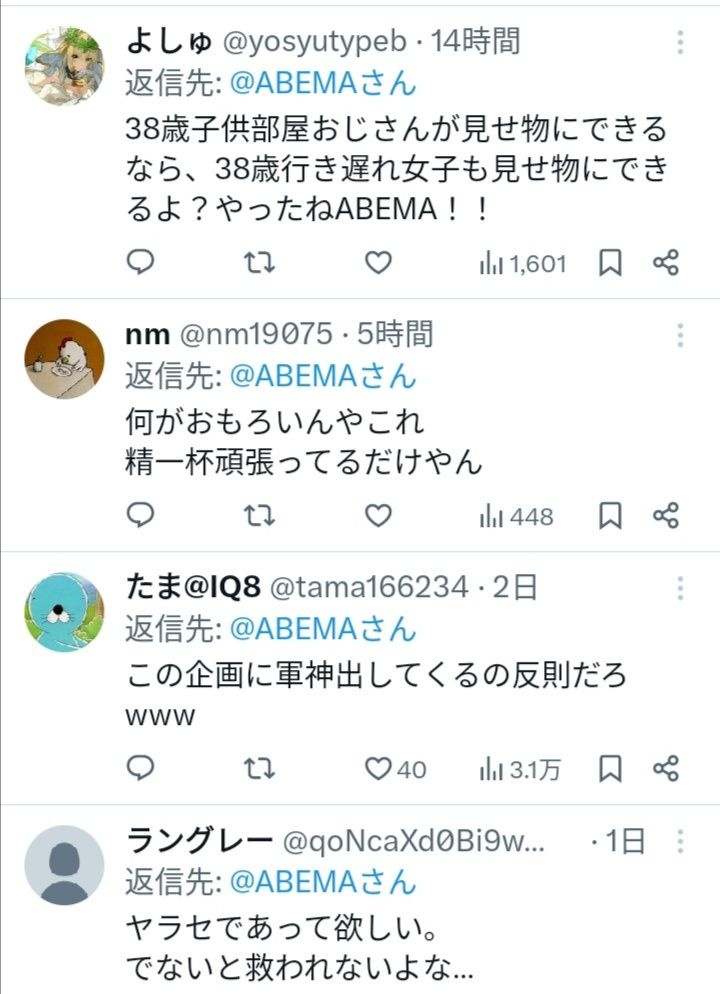Open よしゅ's profile picture
This screenshot has width=720, height=994.
[64, 66]
